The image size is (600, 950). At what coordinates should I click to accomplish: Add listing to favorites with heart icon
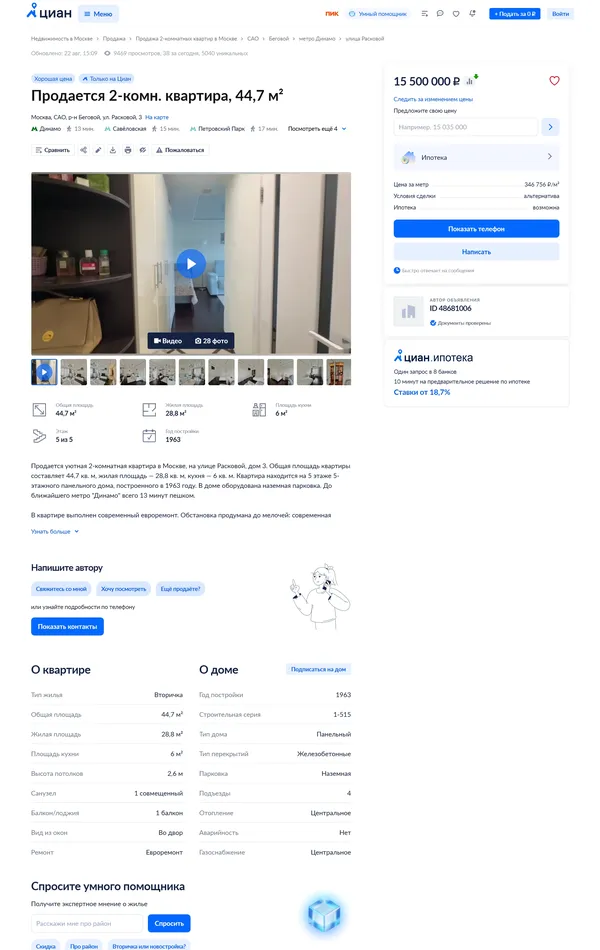(x=554, y=81)
